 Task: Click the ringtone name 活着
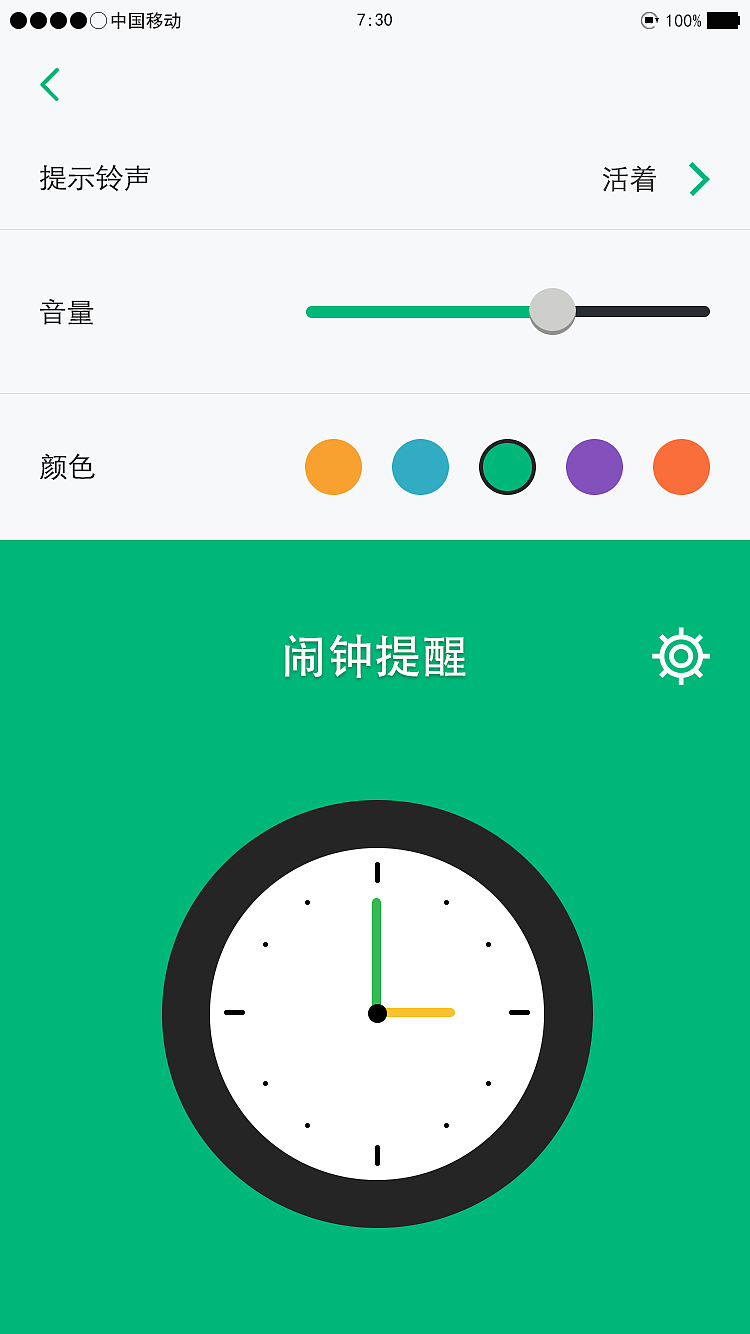tap(628, 179)
